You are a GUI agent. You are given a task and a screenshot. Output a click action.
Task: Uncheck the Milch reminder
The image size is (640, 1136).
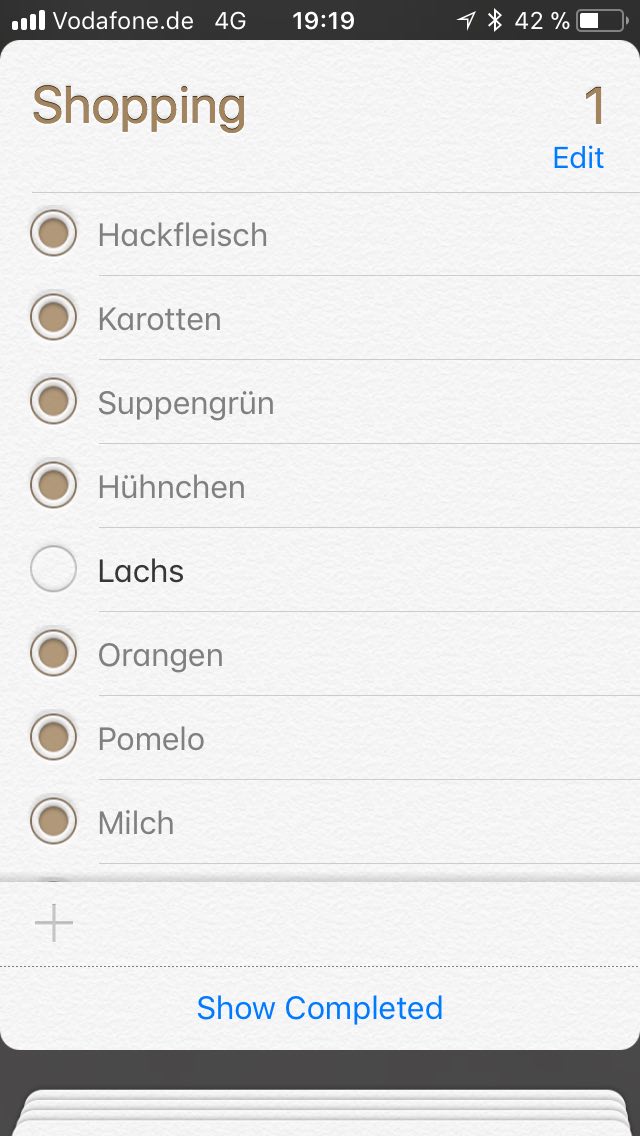[x=54, y=822]
